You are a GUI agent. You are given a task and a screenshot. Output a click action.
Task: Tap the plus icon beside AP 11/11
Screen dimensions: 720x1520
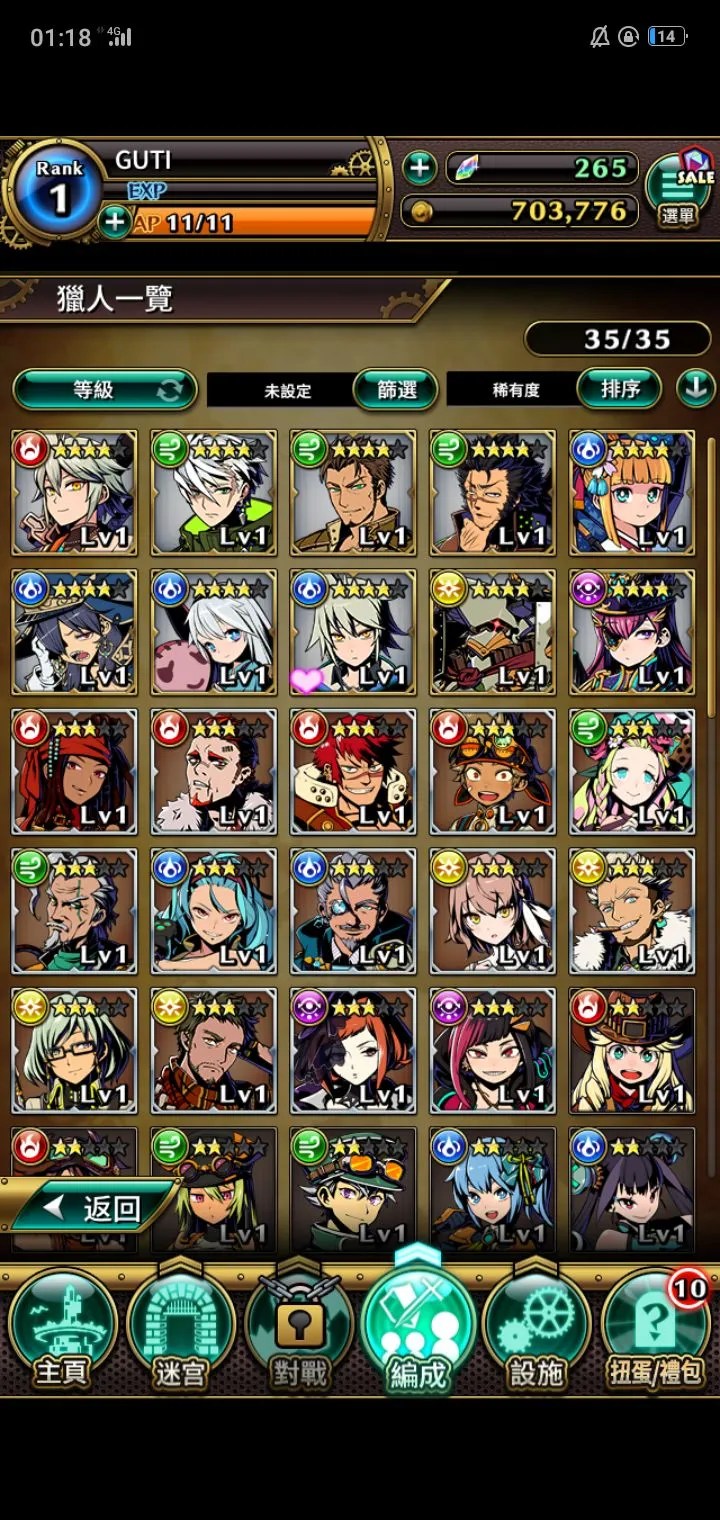(x=114, y=221)
